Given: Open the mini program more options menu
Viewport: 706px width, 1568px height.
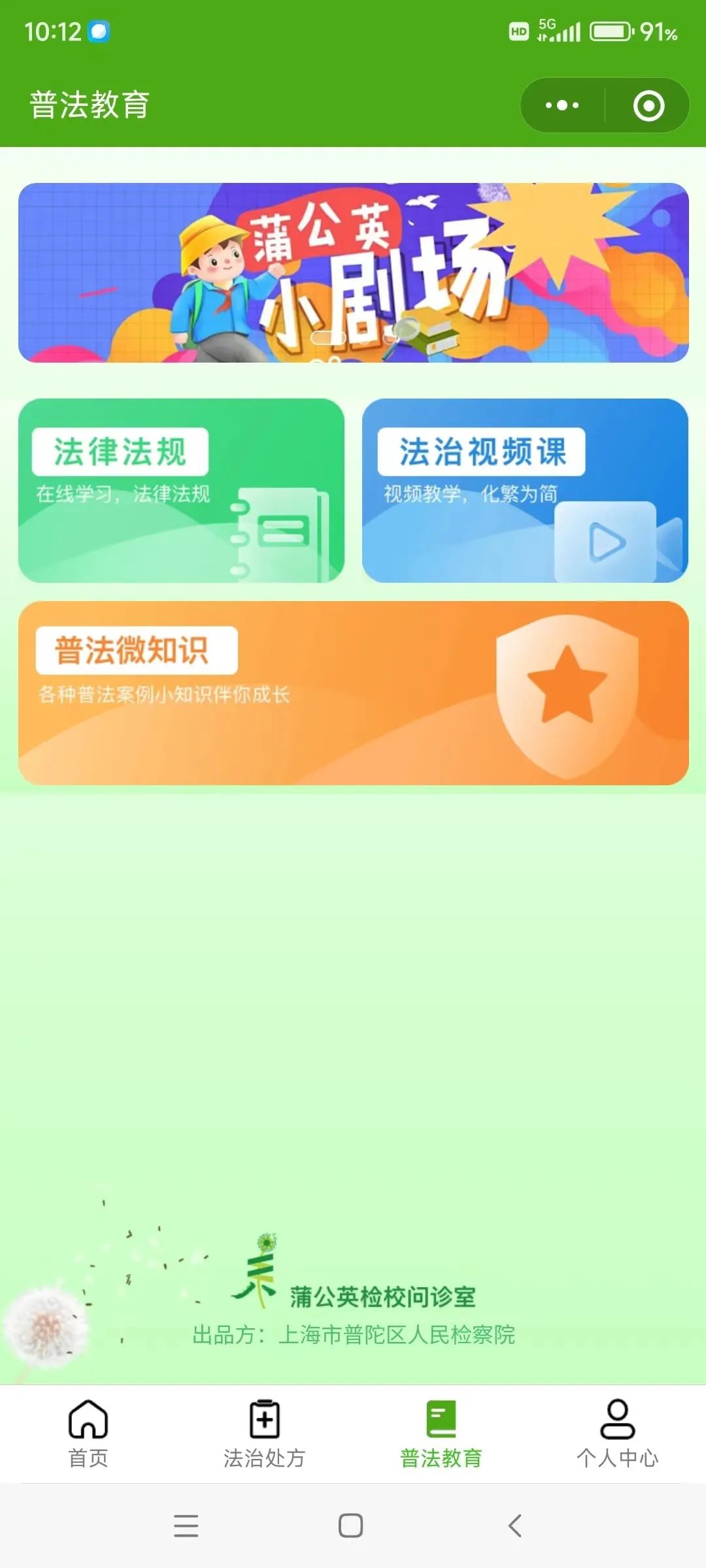Looking at the screenshot, I should point(562,106).
